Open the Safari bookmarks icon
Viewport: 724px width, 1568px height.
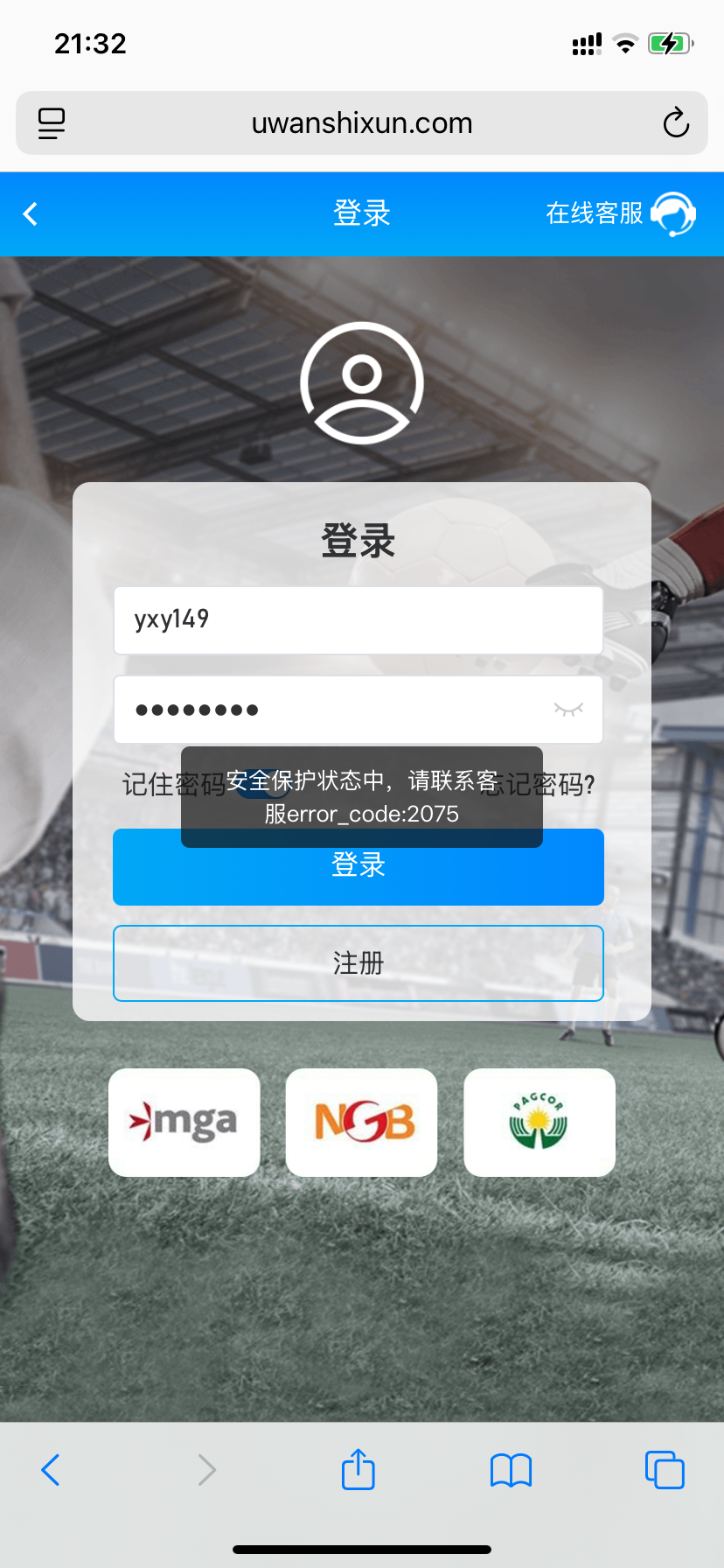pyautogui.click(x=511, y=1470)
